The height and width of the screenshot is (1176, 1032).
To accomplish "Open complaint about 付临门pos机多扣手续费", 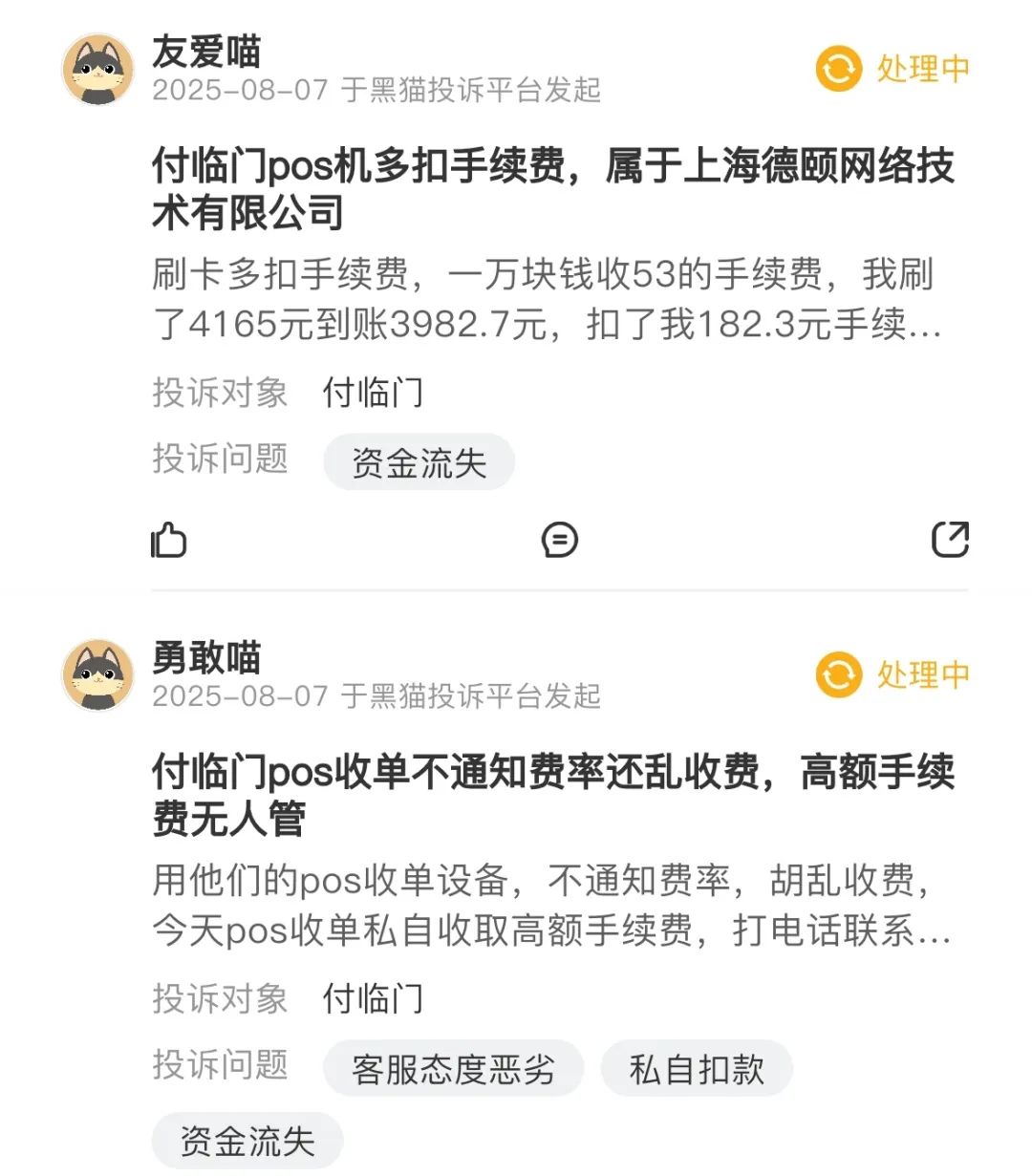I will (552, 188).
